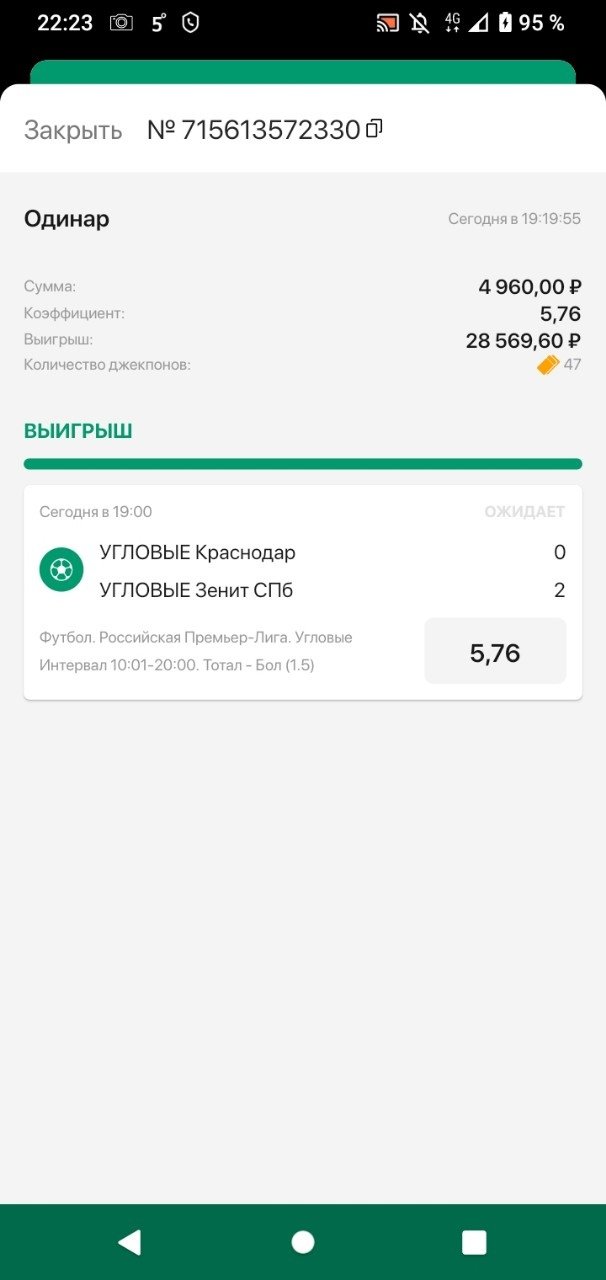Open the Краснодар vs Зенит СПб corners event

198,571
